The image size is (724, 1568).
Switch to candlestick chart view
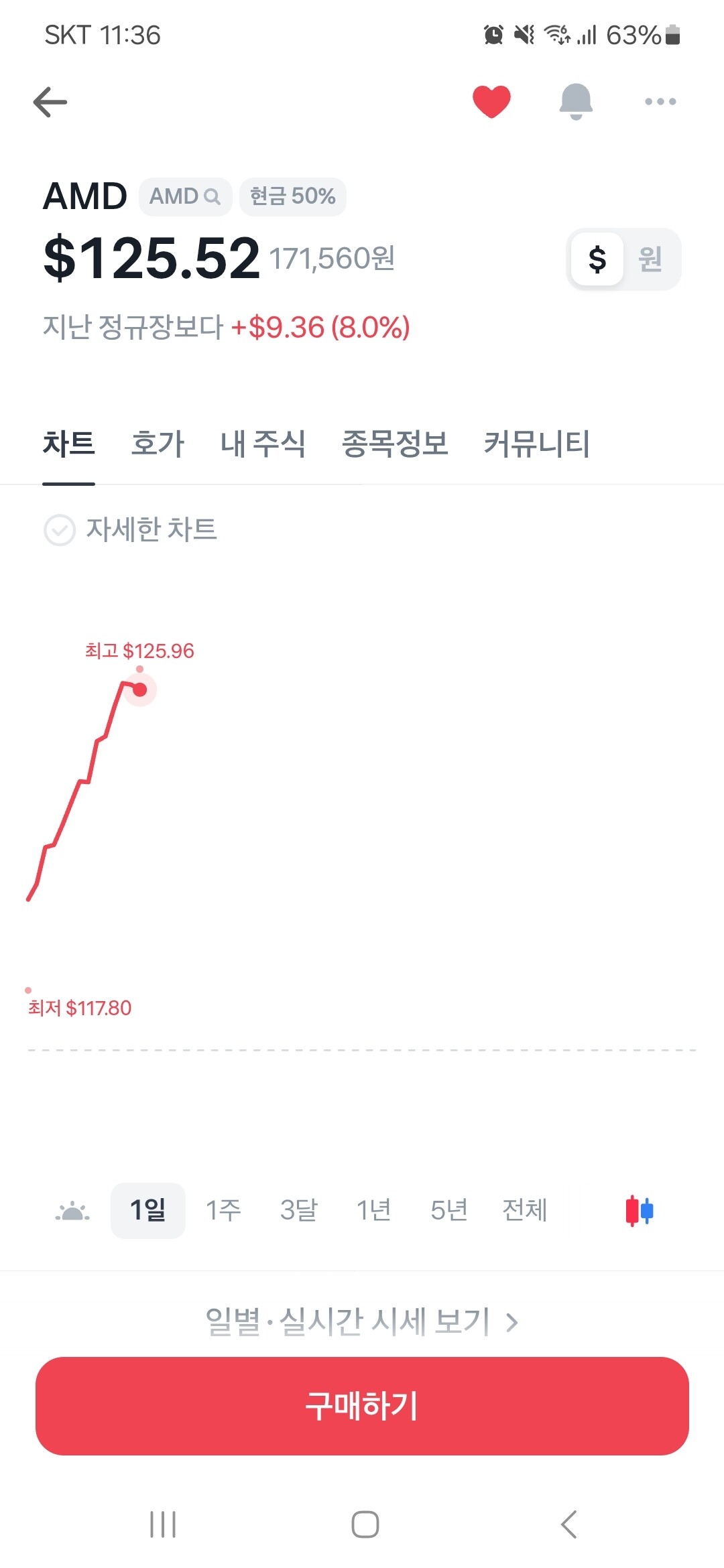[x=640, y=1211]
